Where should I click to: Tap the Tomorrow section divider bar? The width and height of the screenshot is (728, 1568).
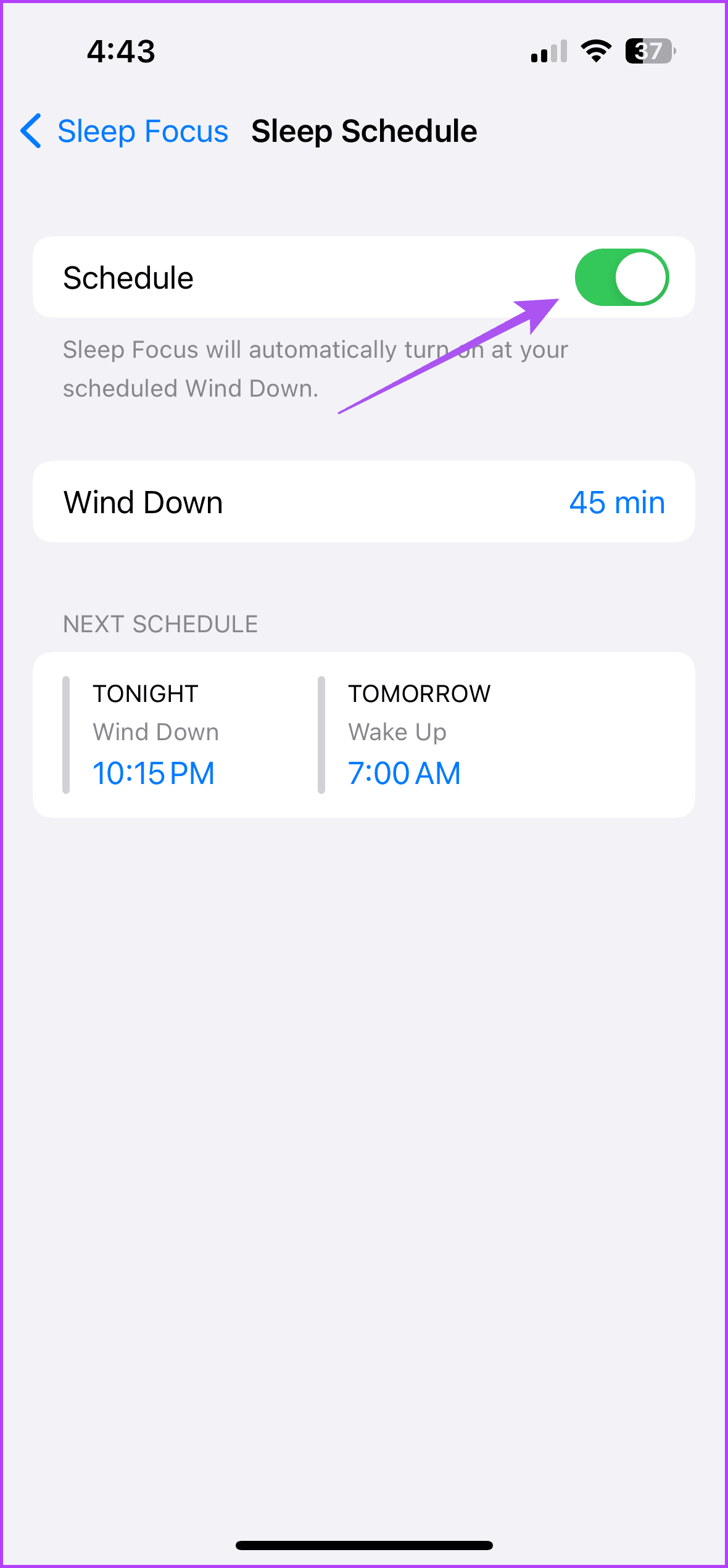click(321, 734)
